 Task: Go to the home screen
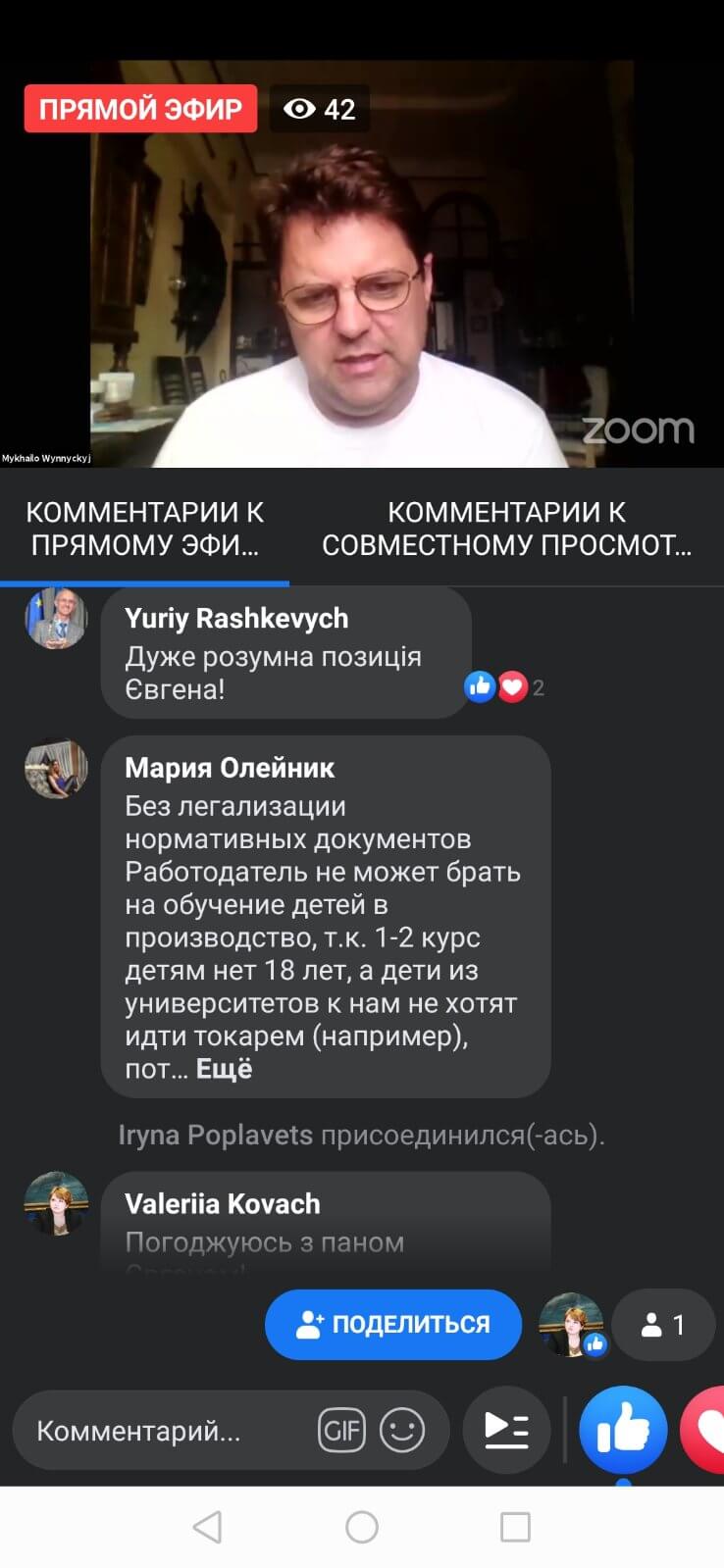point(362,1527)
